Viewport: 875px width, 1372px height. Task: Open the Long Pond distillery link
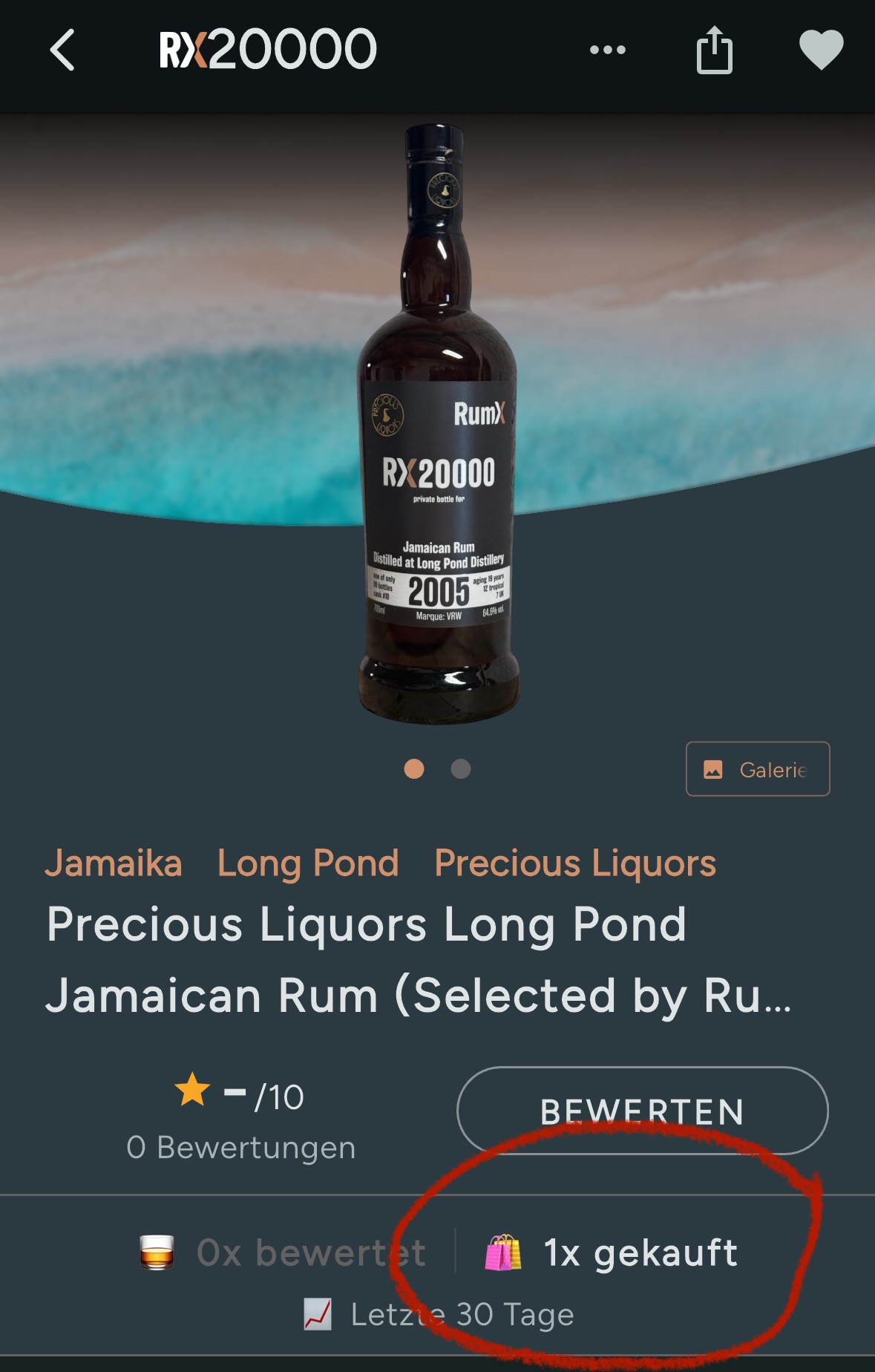308,863
